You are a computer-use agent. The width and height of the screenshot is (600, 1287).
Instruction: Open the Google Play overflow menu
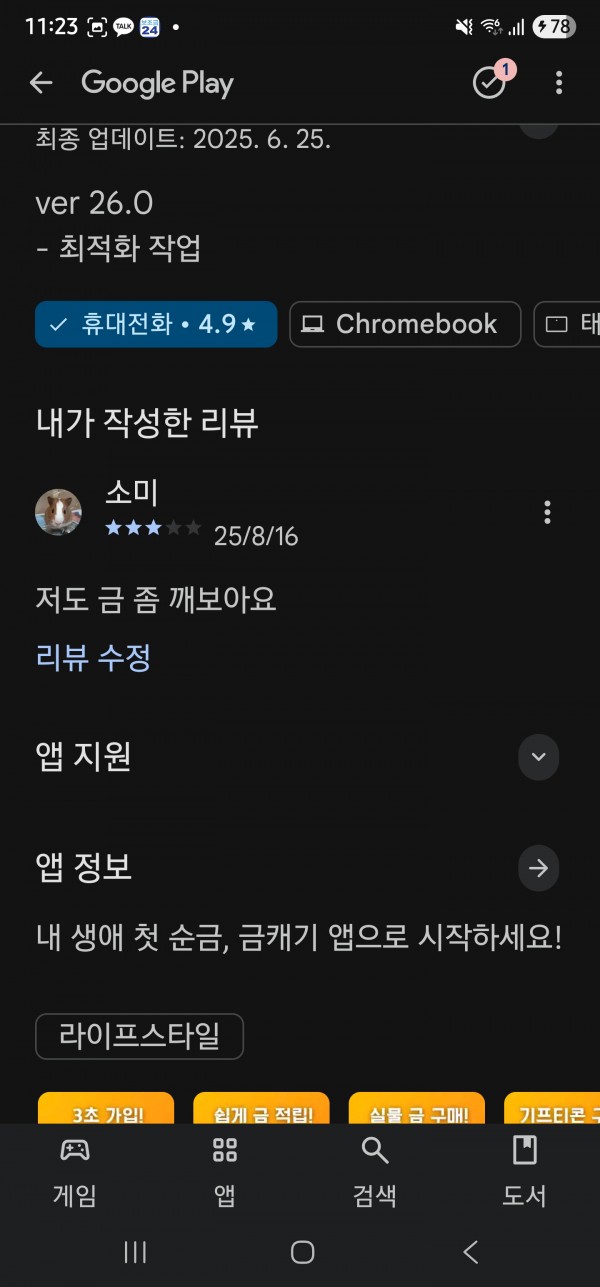[x=559, y=83]
